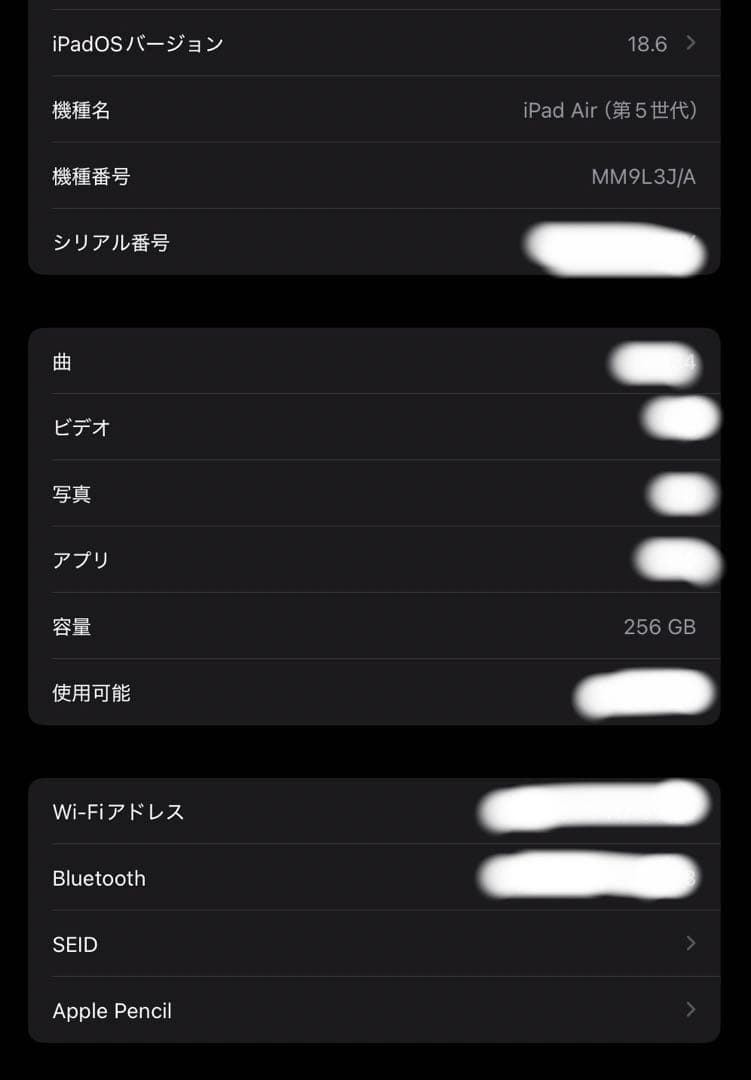Select the blurred serial number value area
This screenshot has height=1080, width=751.
(620, 243)
